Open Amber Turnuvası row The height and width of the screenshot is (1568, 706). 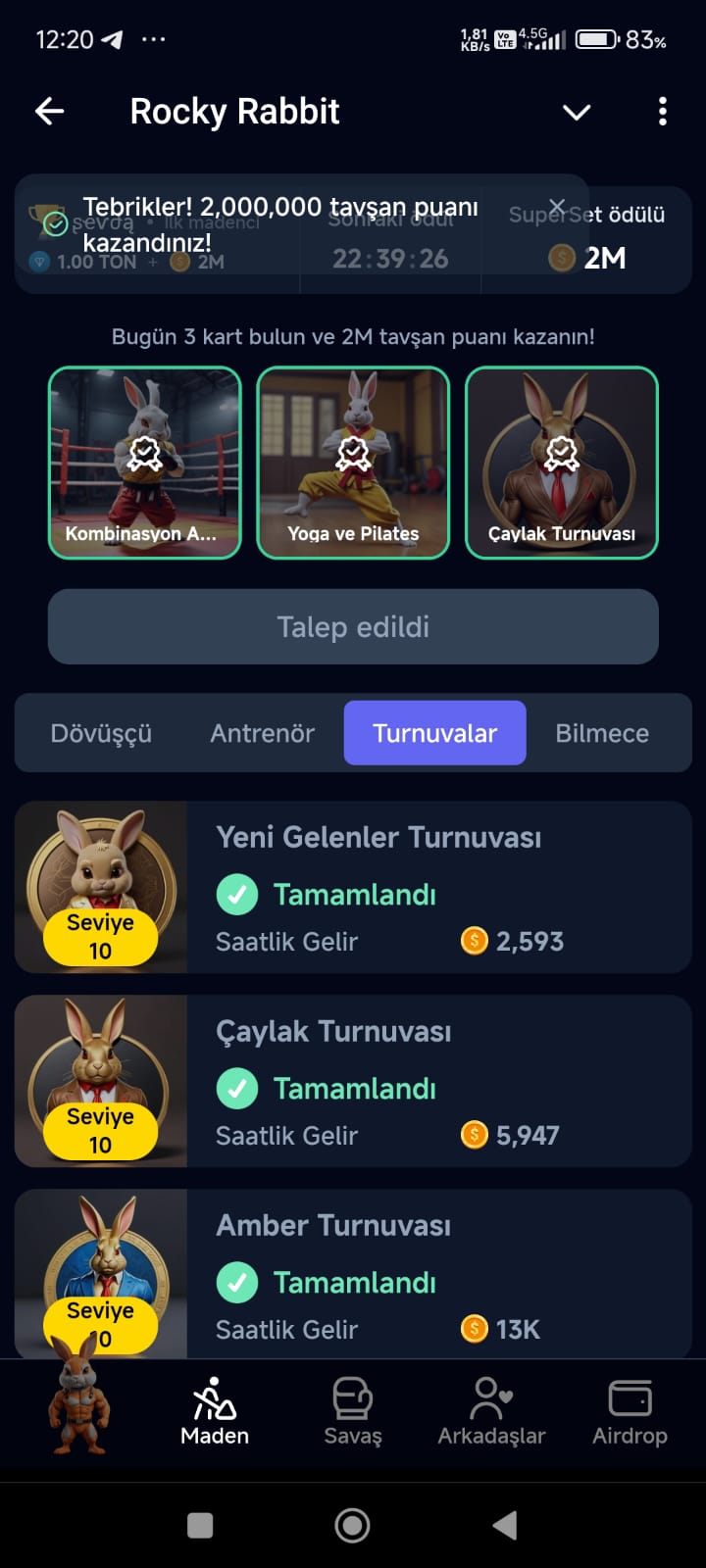click(x=353, y=1274)
